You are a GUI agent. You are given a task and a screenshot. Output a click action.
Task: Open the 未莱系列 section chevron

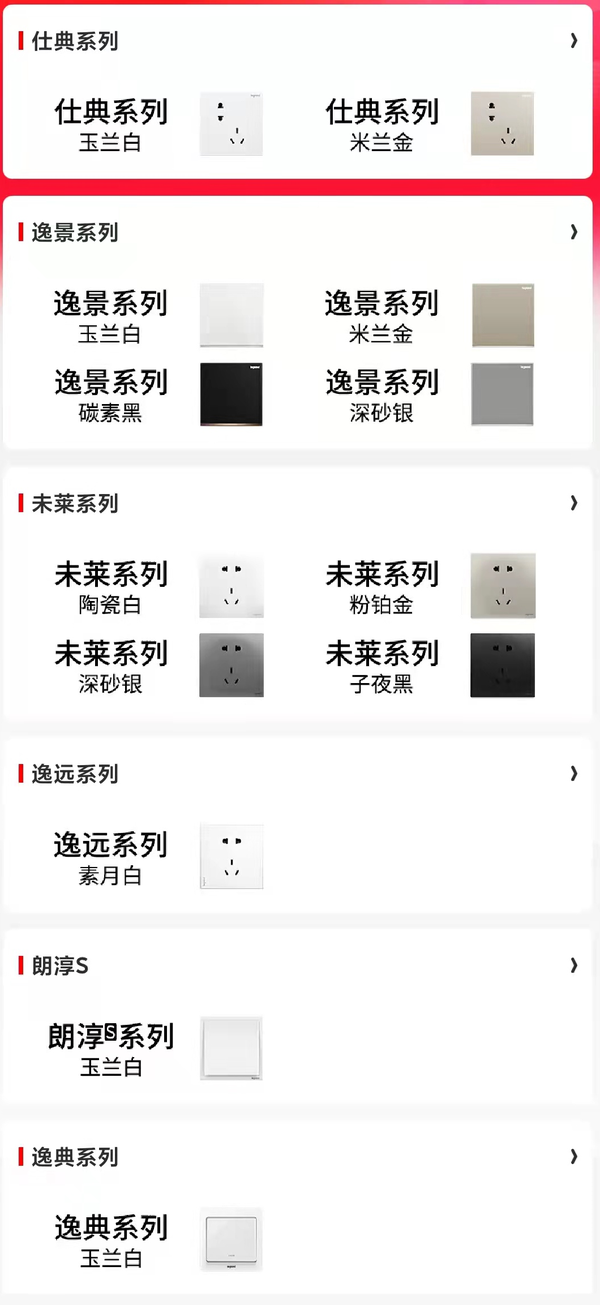(573, 503)
